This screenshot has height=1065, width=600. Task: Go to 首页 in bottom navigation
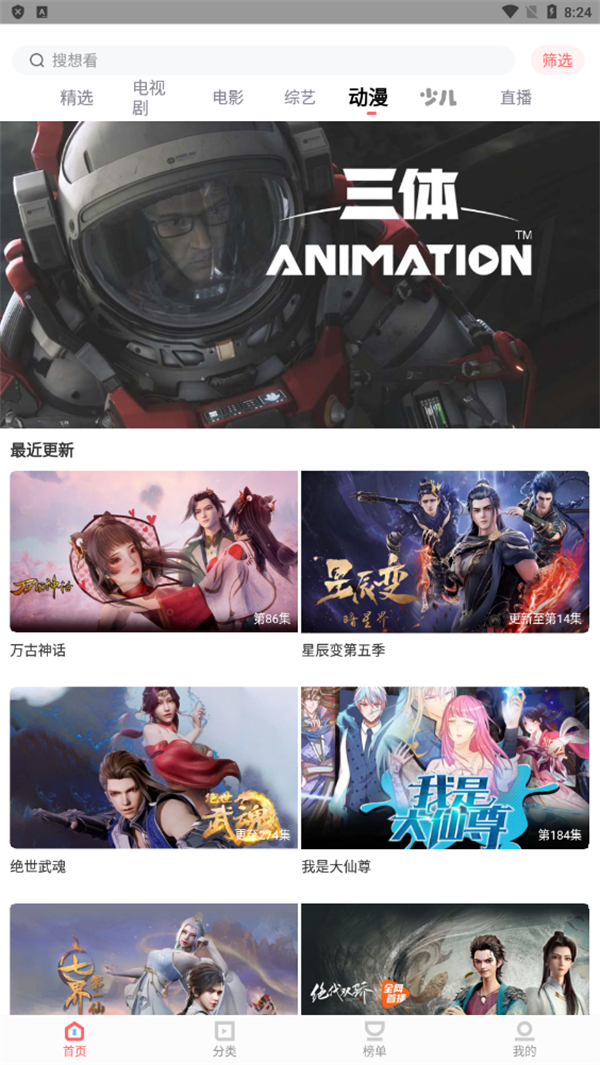click(75, 1039)
